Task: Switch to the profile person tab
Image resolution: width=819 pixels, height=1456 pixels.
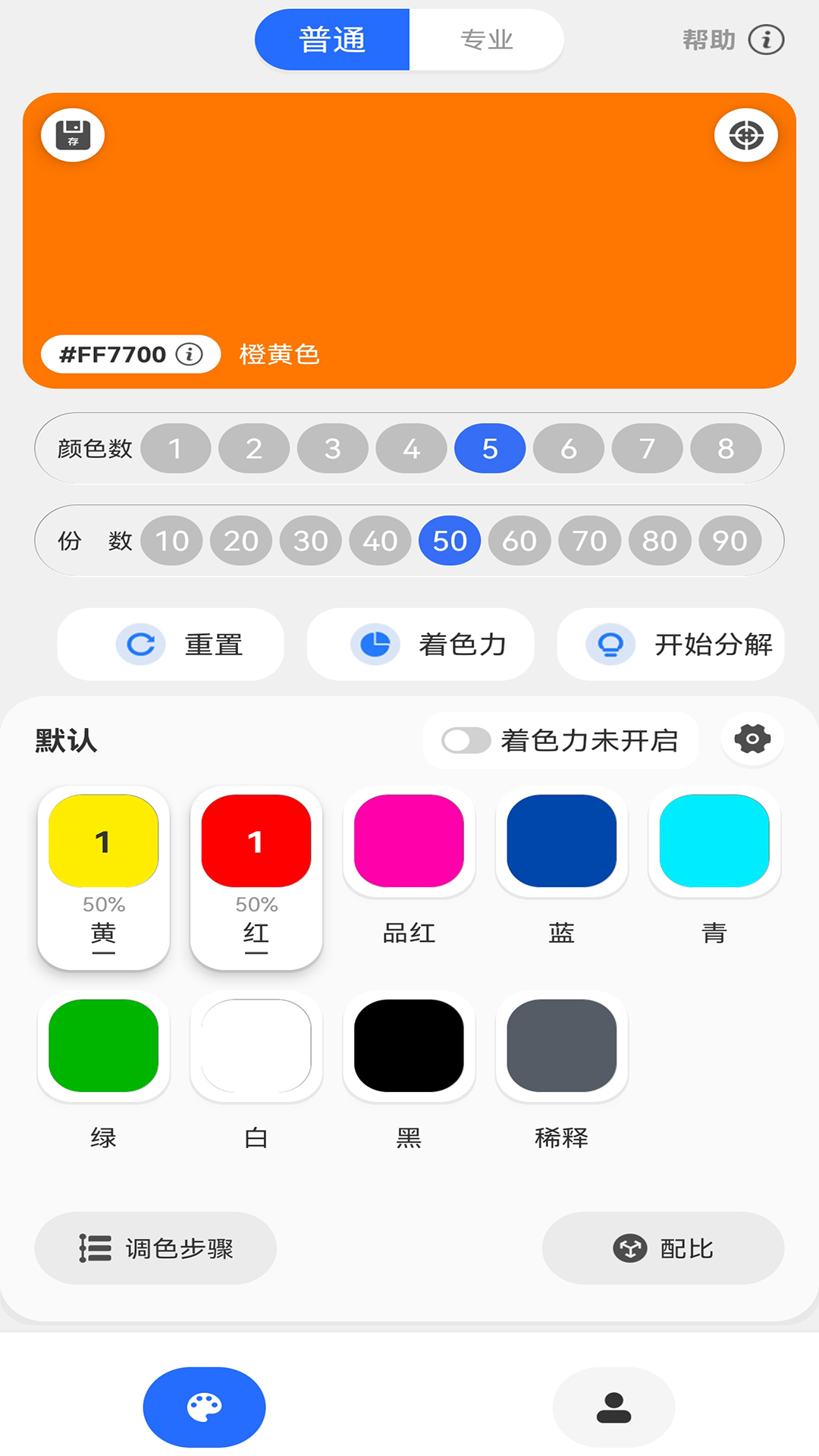Action: [x=613, y=1407]
